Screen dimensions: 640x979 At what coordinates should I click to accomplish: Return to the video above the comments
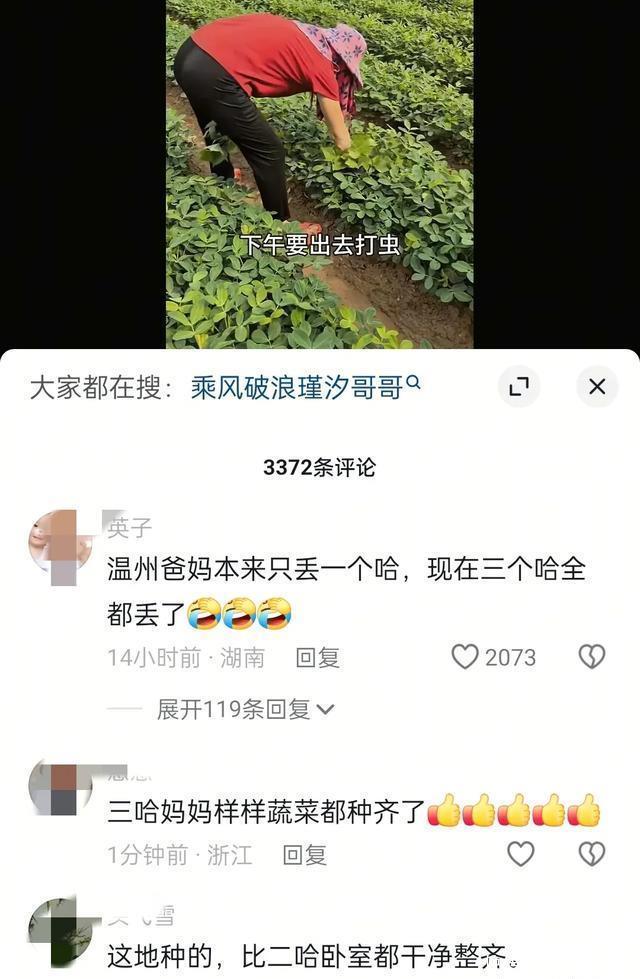coord(319,175)
